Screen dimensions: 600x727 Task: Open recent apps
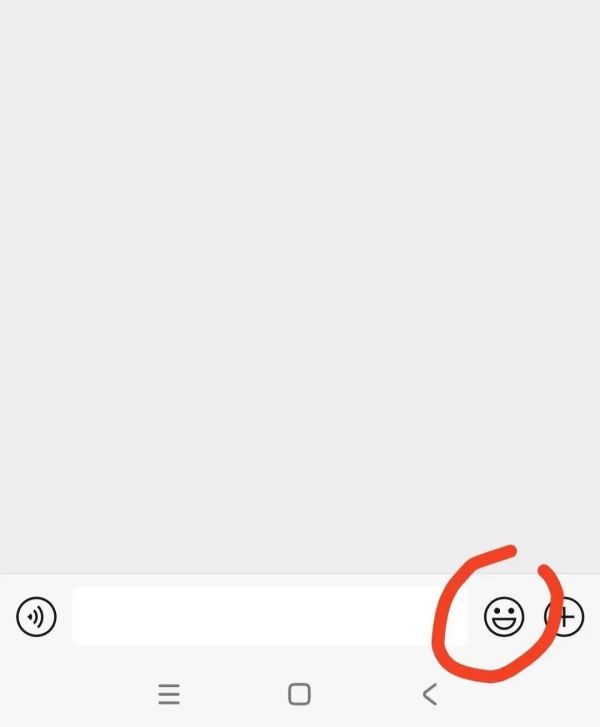tap(169, 694)
